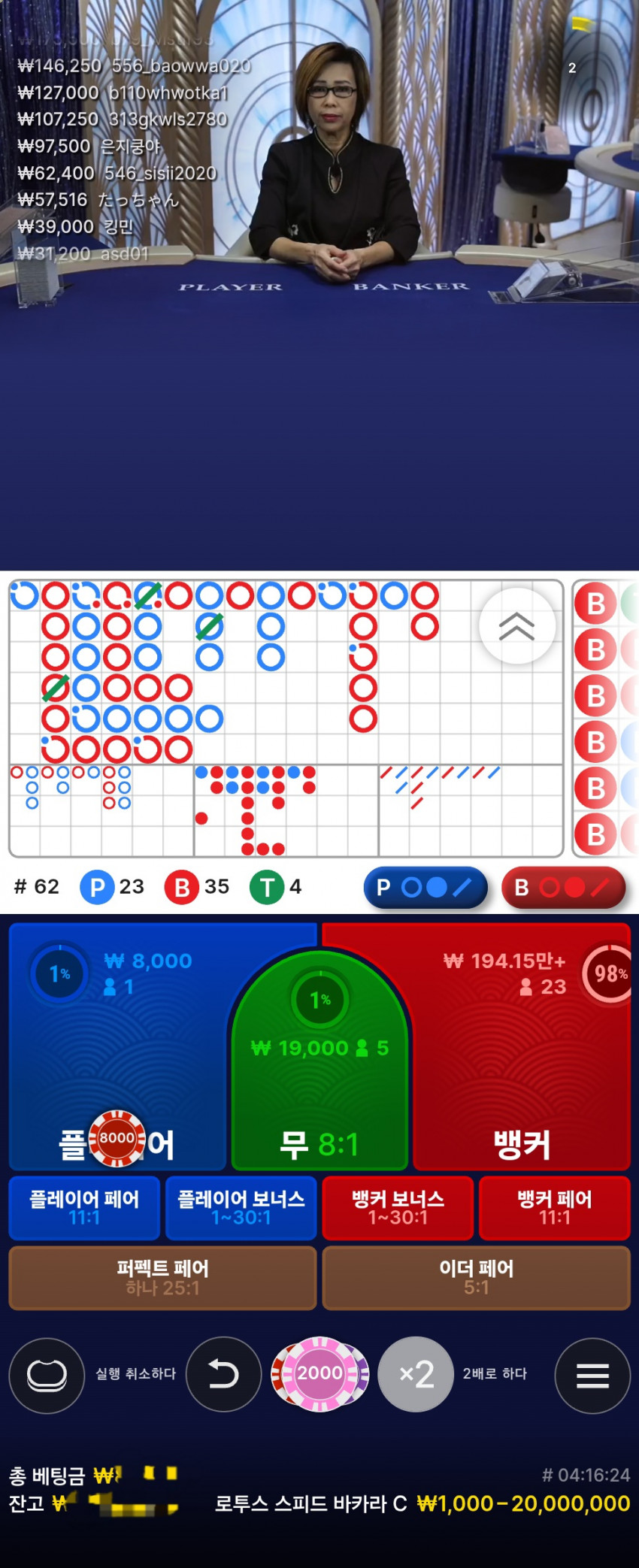
Task: Open the hamburger menu
Action: [592, 1375]
